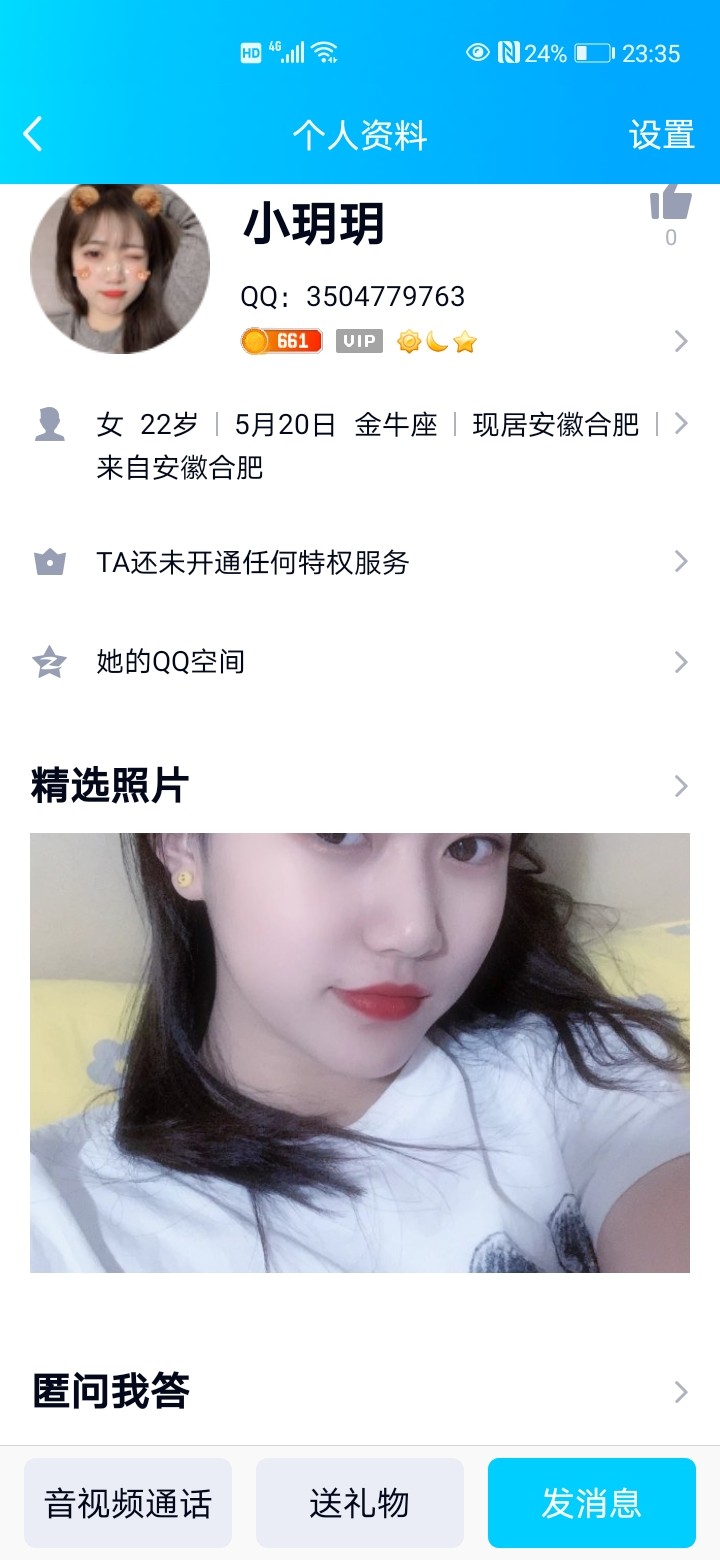Give a thumbs-up like to this profile
The height and width of the screenshot is (1560, 720).
point(671,203)
